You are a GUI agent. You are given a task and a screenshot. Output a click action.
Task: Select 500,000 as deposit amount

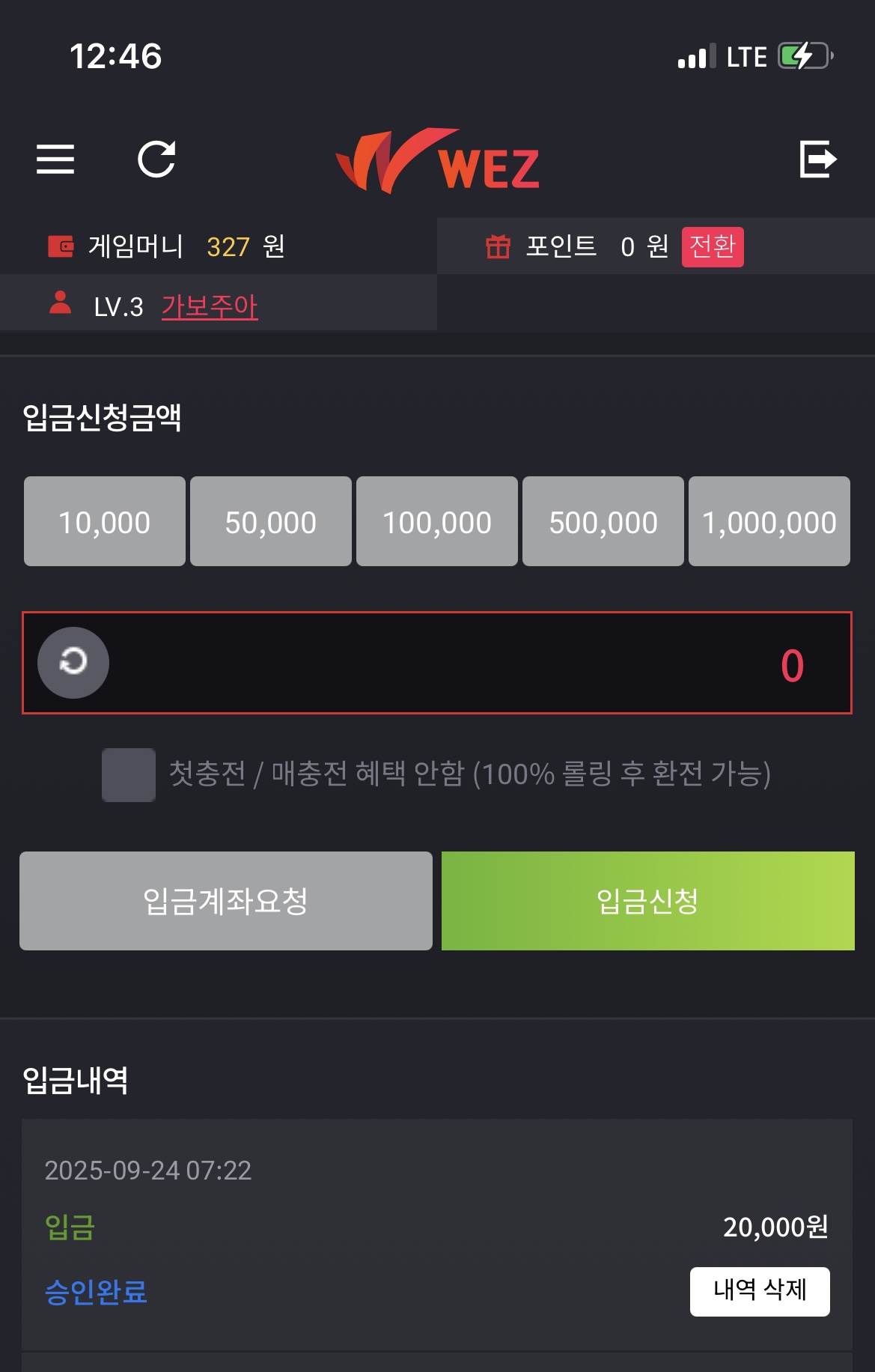click(x=603, y=522)
